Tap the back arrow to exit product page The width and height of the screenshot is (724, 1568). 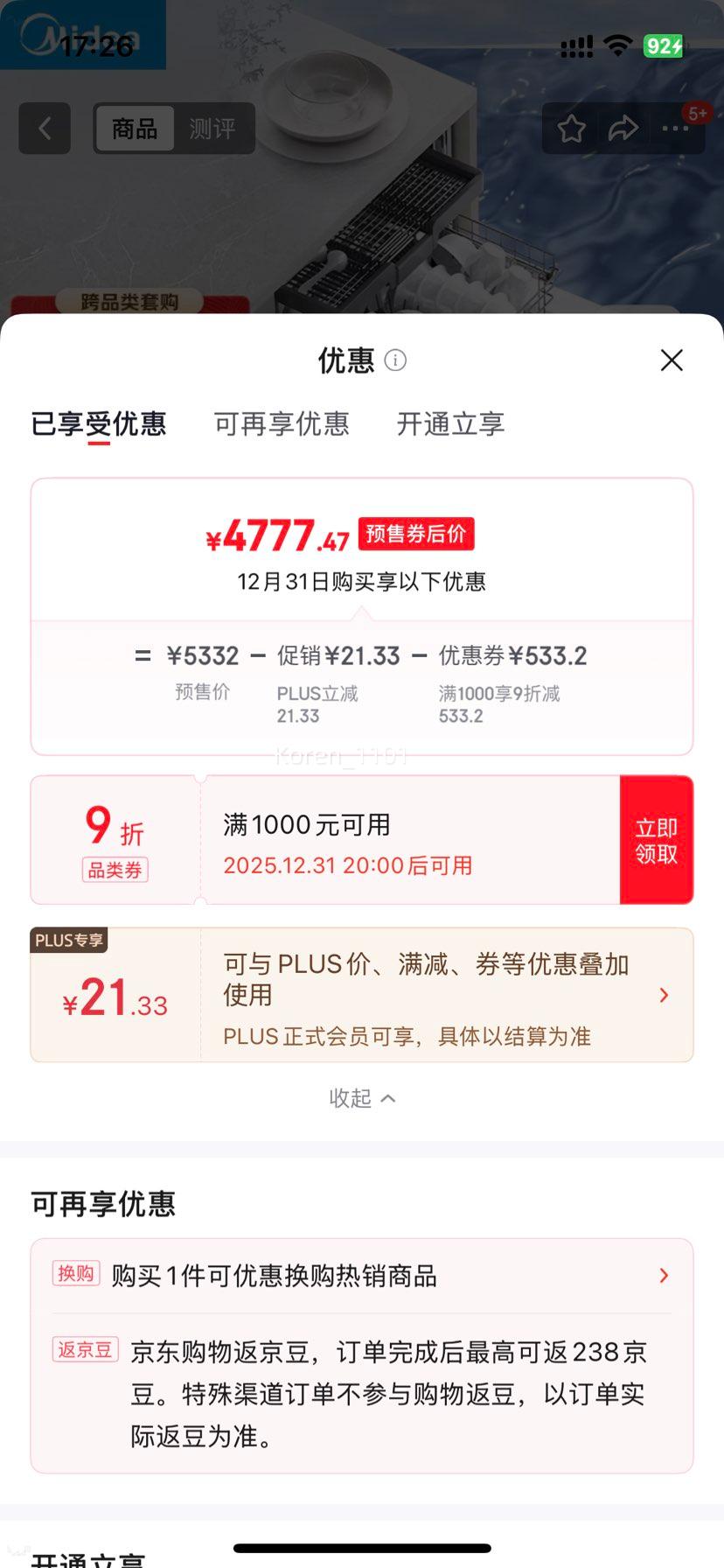click(44, 128)
